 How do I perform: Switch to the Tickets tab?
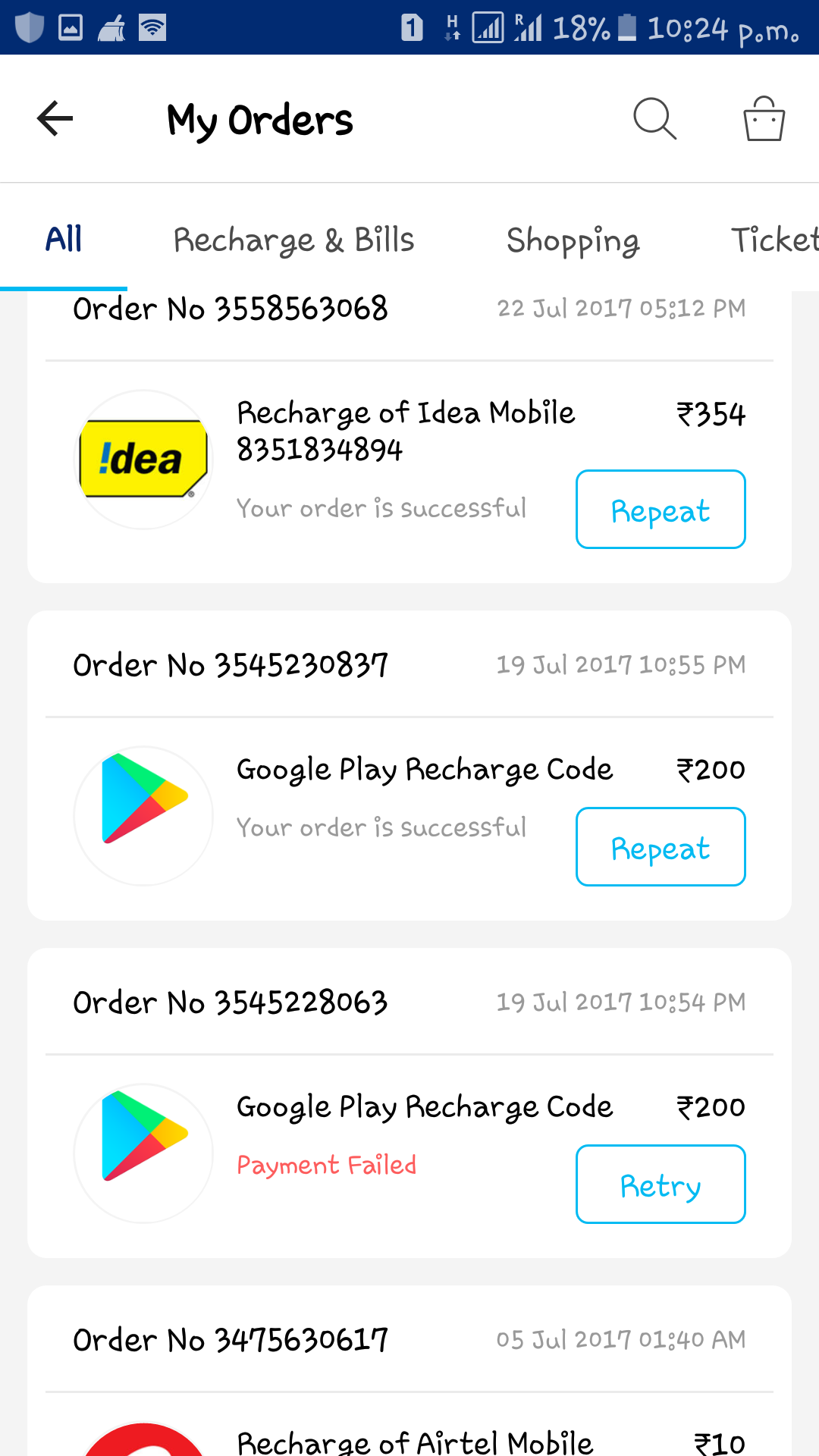(773, 240)
